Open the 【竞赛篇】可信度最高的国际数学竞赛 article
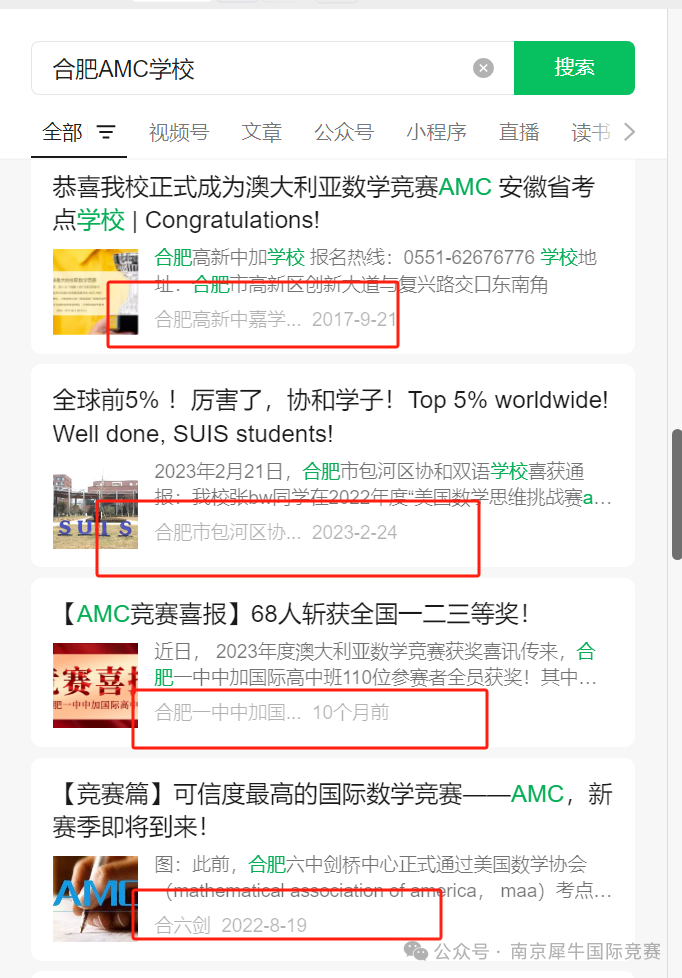682x978 pixels. [330, 810]
